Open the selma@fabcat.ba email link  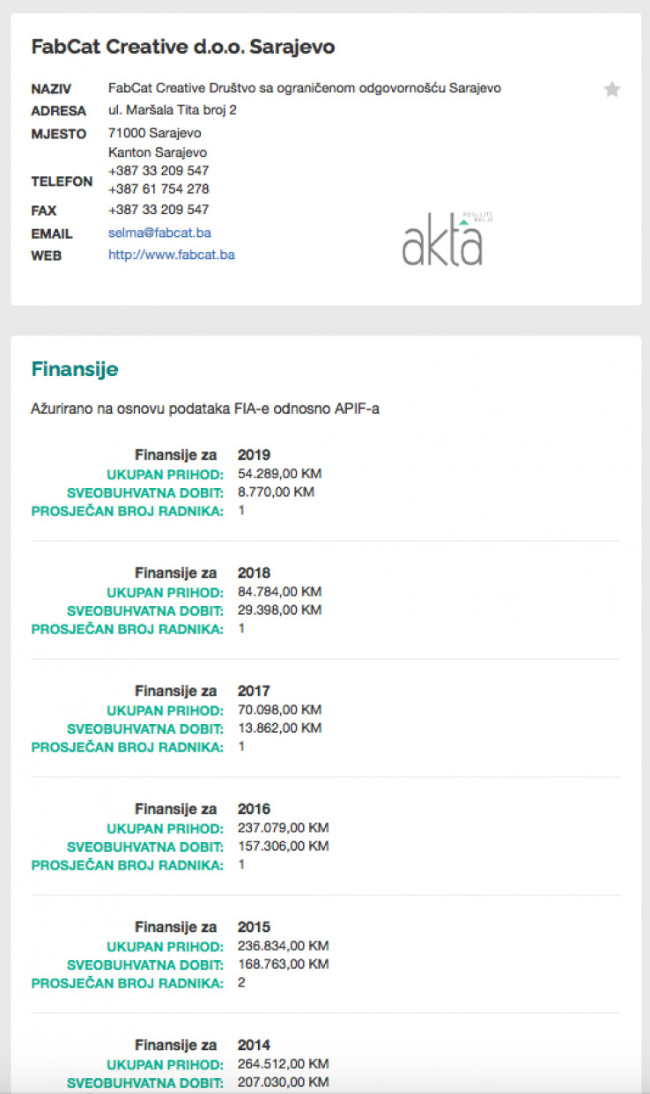pyautogui.click(x=160, y=232)
